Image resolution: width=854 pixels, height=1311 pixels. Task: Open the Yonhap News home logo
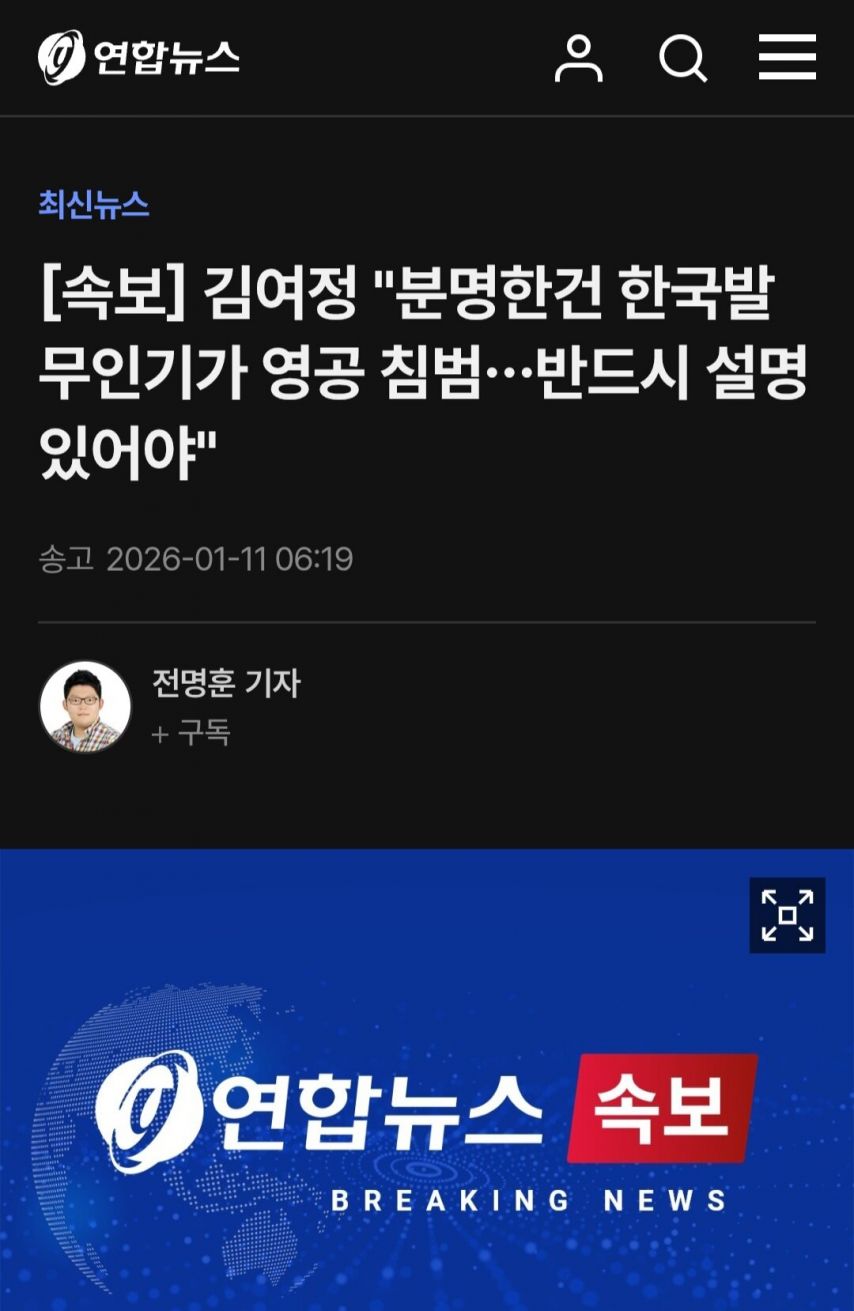tap(139, 58)
